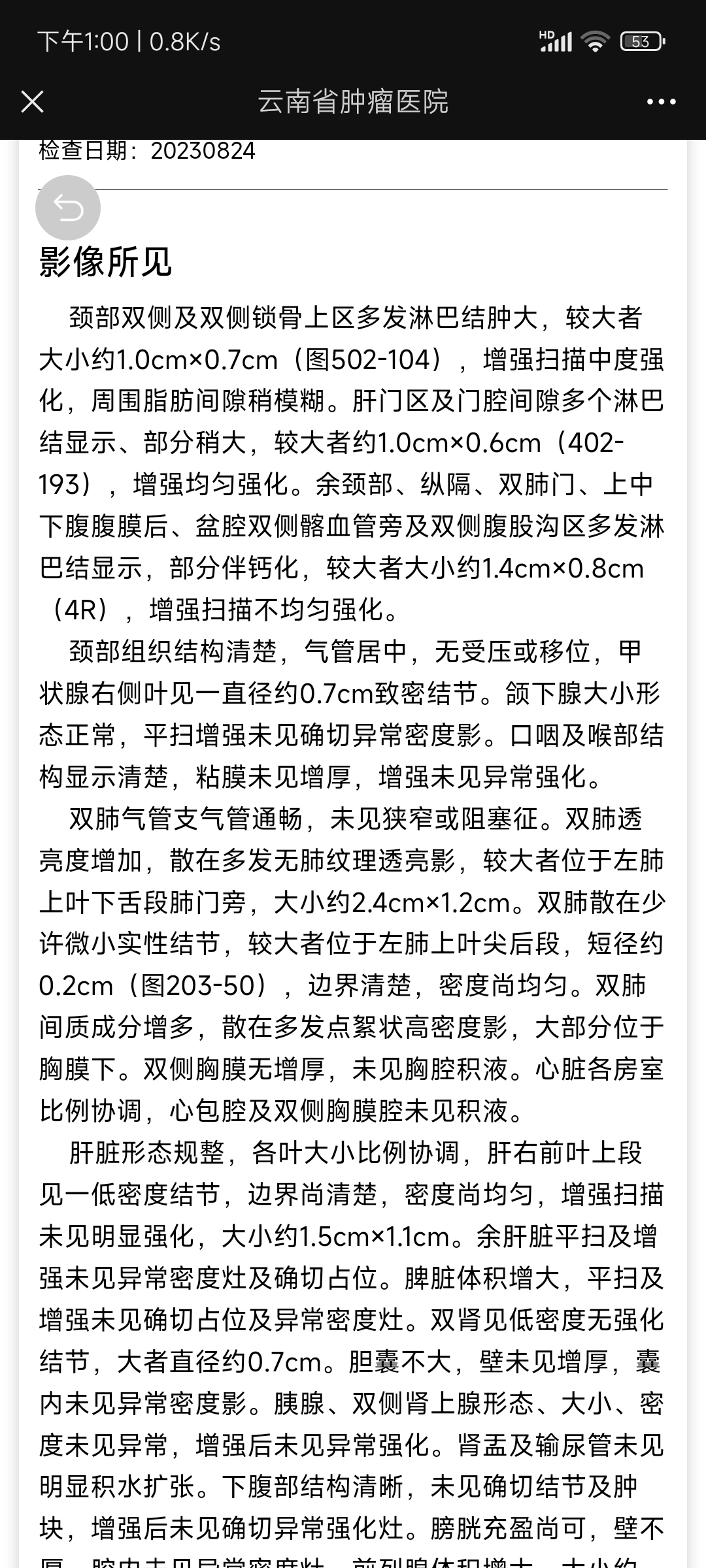This screenshot has height=1568, width=706.
Task: Tap the gray floating return arrow
Action: point(68,208)
